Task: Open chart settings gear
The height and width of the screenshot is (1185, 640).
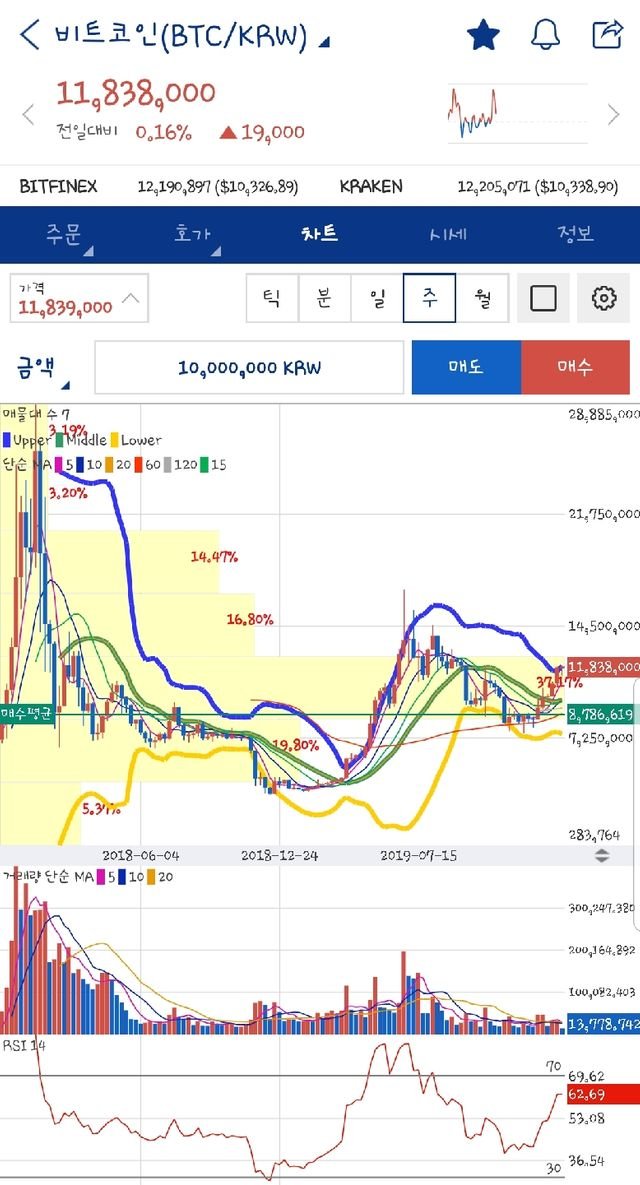Action: pyautogui.click(x=603, y=298)
